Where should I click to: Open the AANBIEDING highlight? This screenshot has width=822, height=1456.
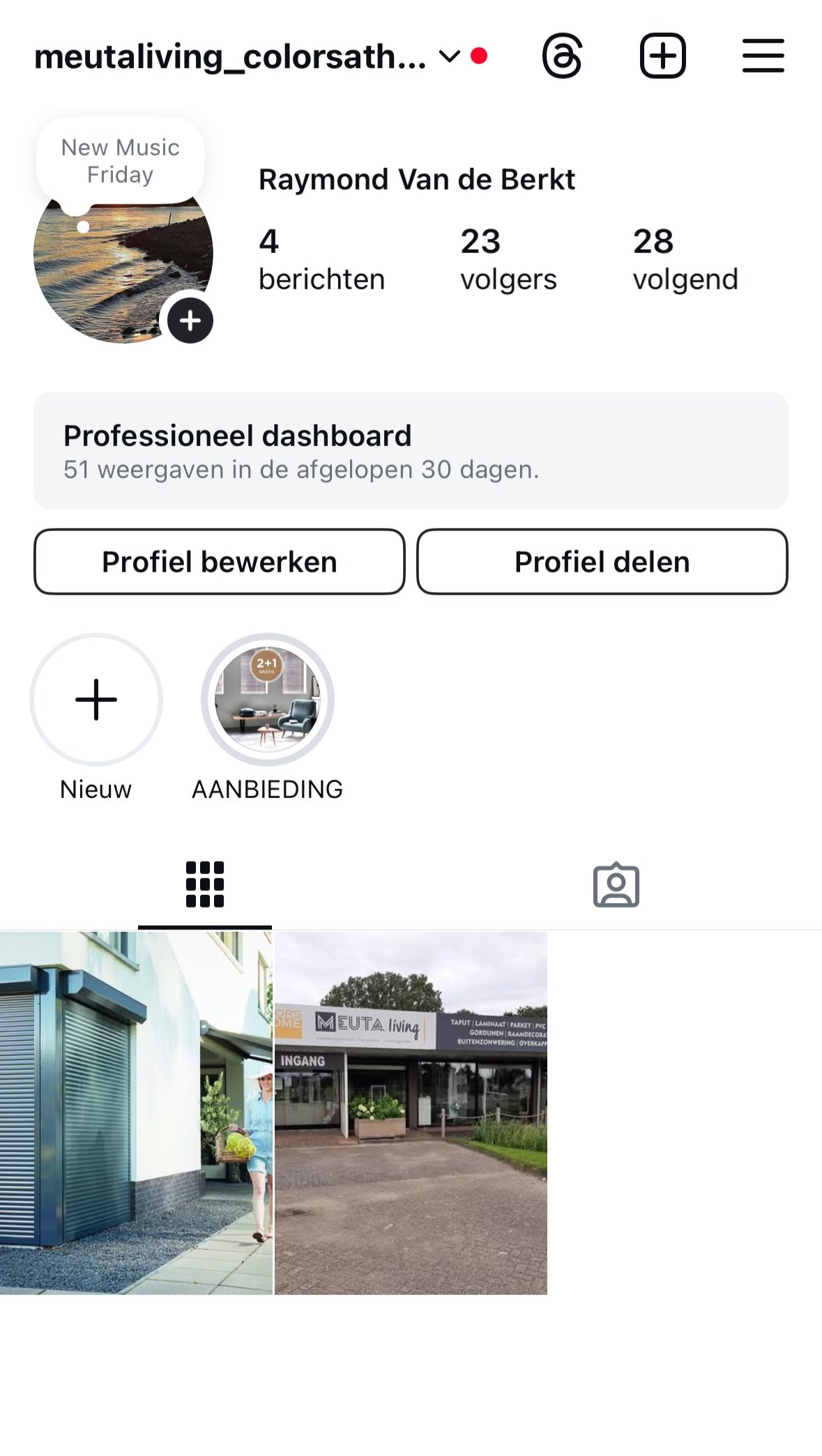click(x=268, y=700)
